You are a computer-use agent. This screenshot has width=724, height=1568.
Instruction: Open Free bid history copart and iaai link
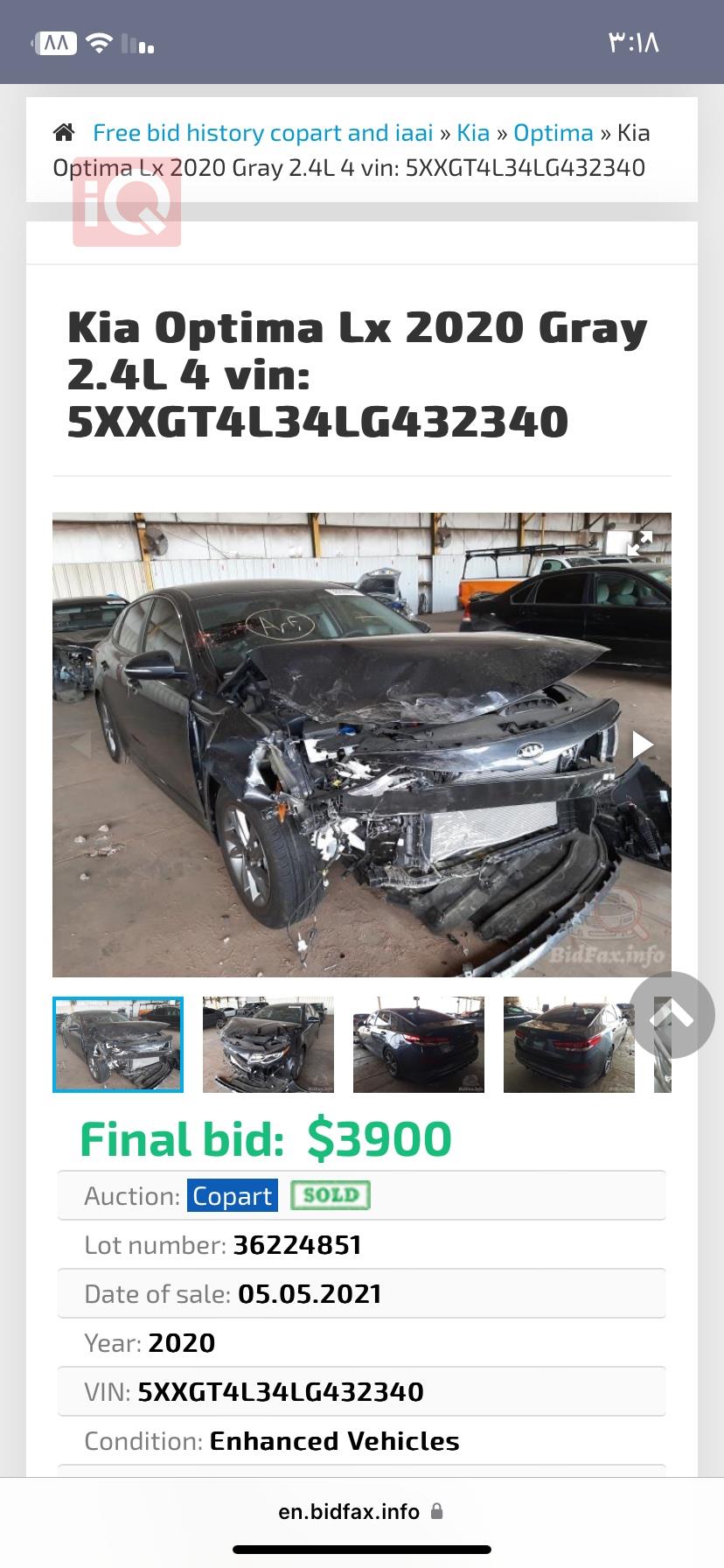click(262, 133)
